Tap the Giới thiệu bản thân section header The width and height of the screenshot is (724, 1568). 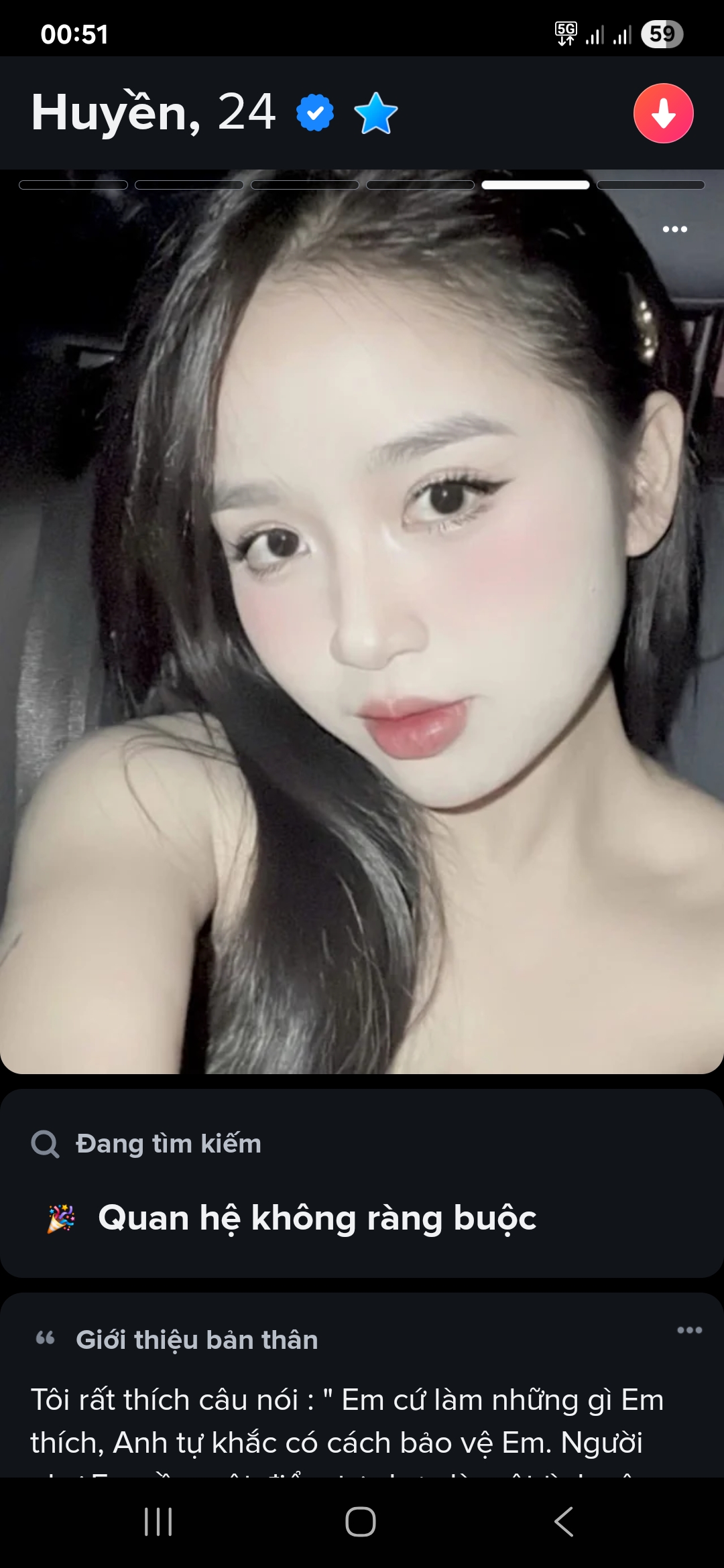coord(196,1335)
